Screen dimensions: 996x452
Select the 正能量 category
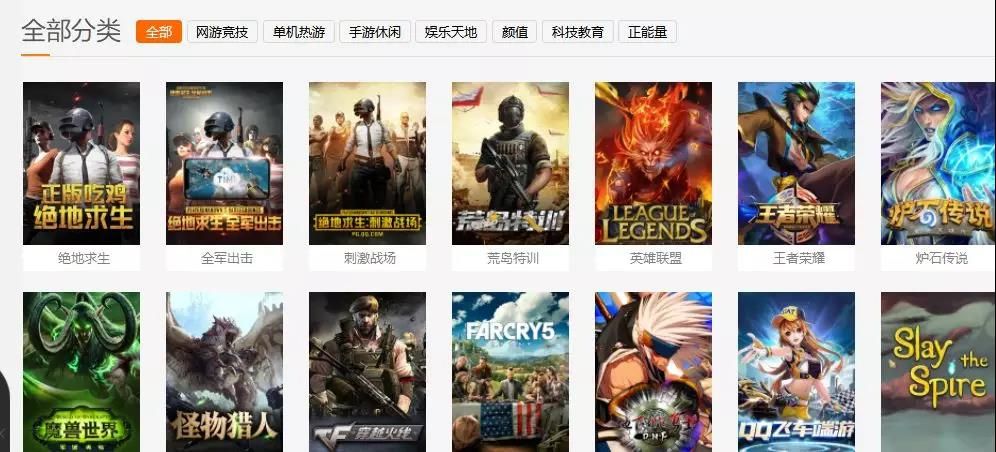(x=647, y=32)
